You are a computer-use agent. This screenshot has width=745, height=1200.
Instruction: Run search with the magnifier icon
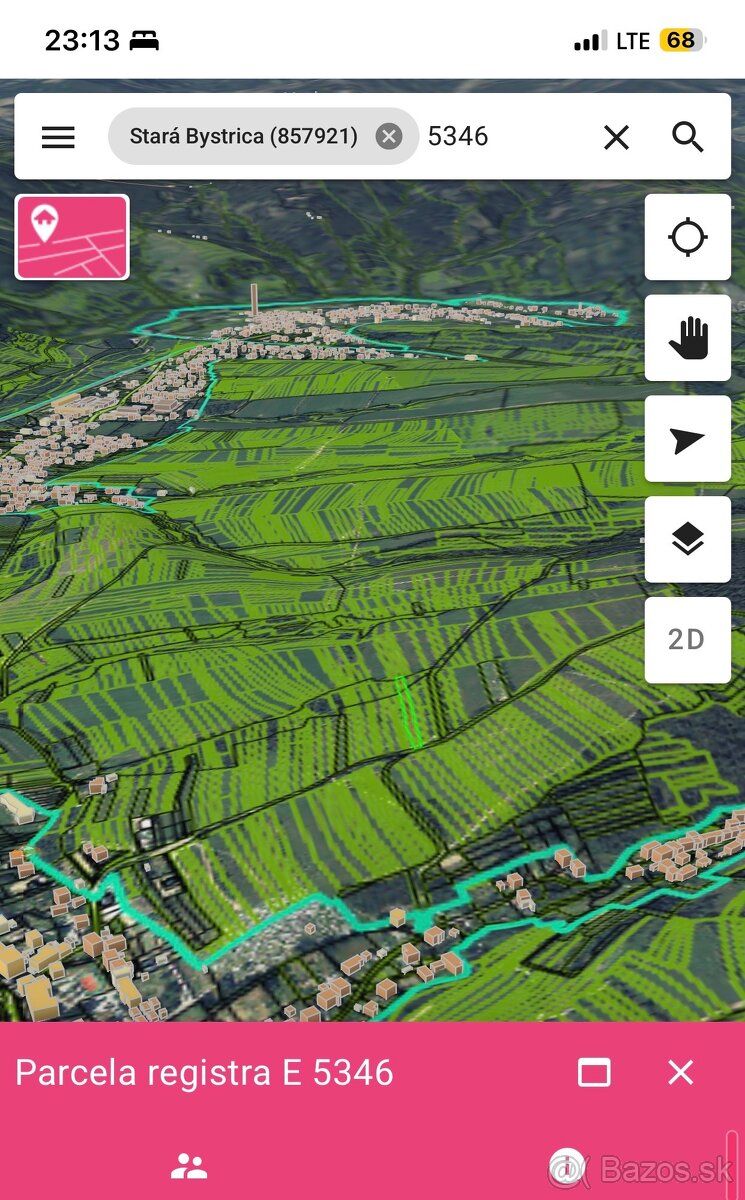coord(688,137)
